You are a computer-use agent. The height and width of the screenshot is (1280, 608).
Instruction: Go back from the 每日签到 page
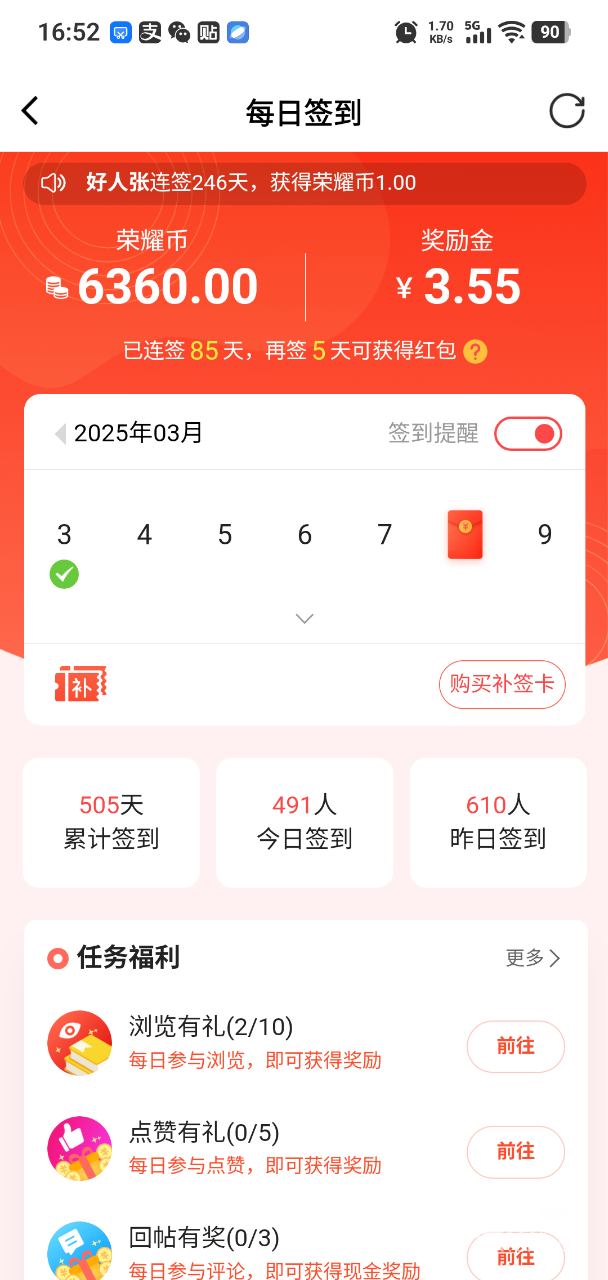[x=30, y=111]
